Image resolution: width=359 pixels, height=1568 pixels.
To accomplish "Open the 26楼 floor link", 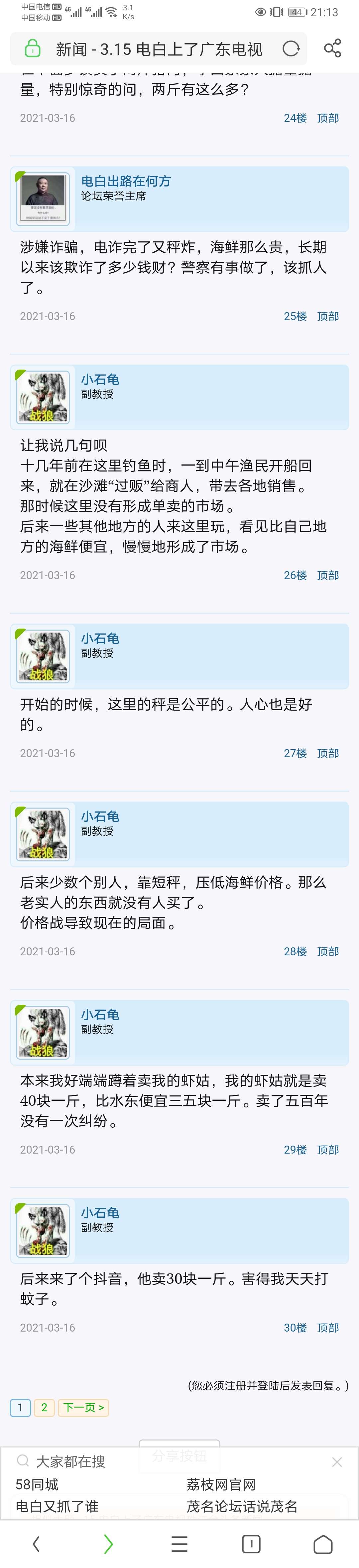I will pos(295,575).
